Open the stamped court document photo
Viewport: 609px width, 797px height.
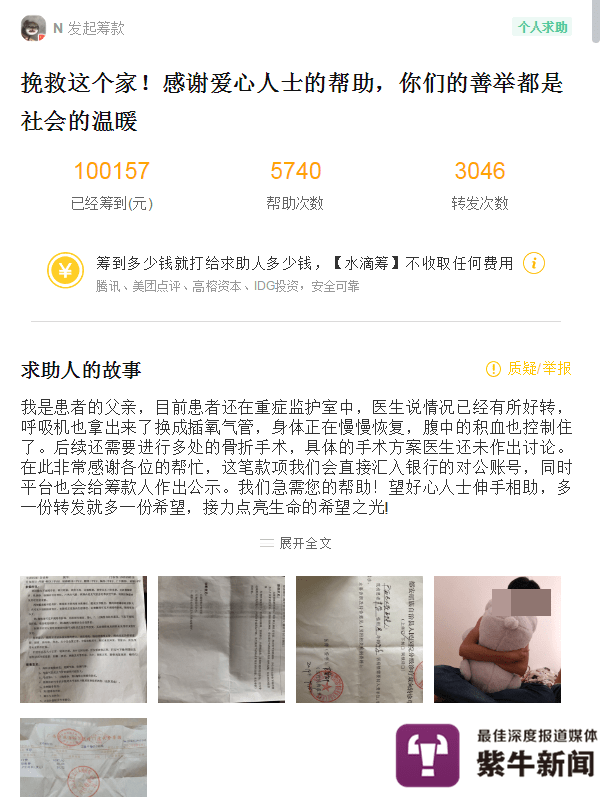(359, 639)
